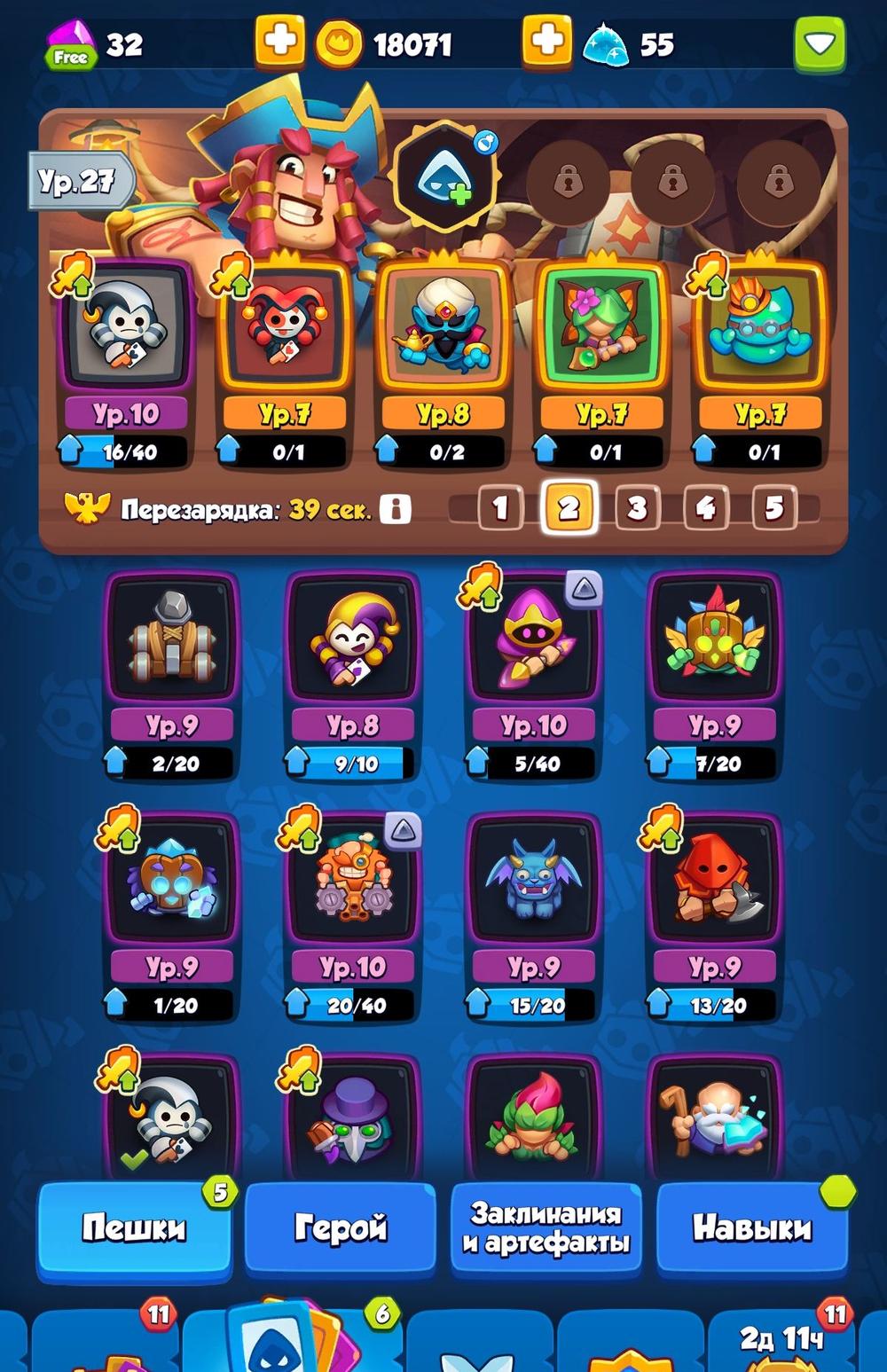The image size is (887, 1372).
Task: Add more blue crystals with plus
Action: pos(546,42)
